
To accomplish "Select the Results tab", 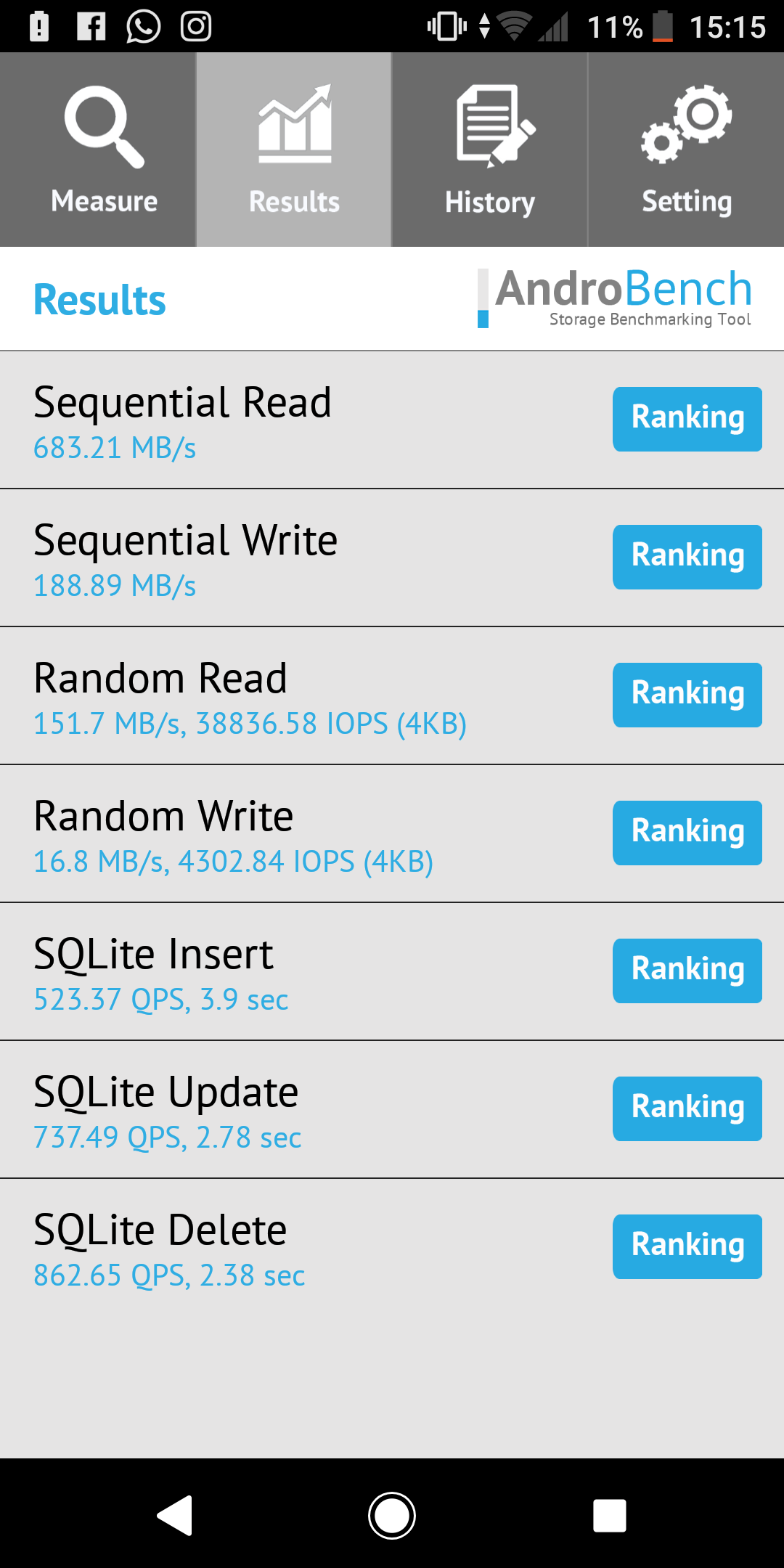I will pos(294,150).
